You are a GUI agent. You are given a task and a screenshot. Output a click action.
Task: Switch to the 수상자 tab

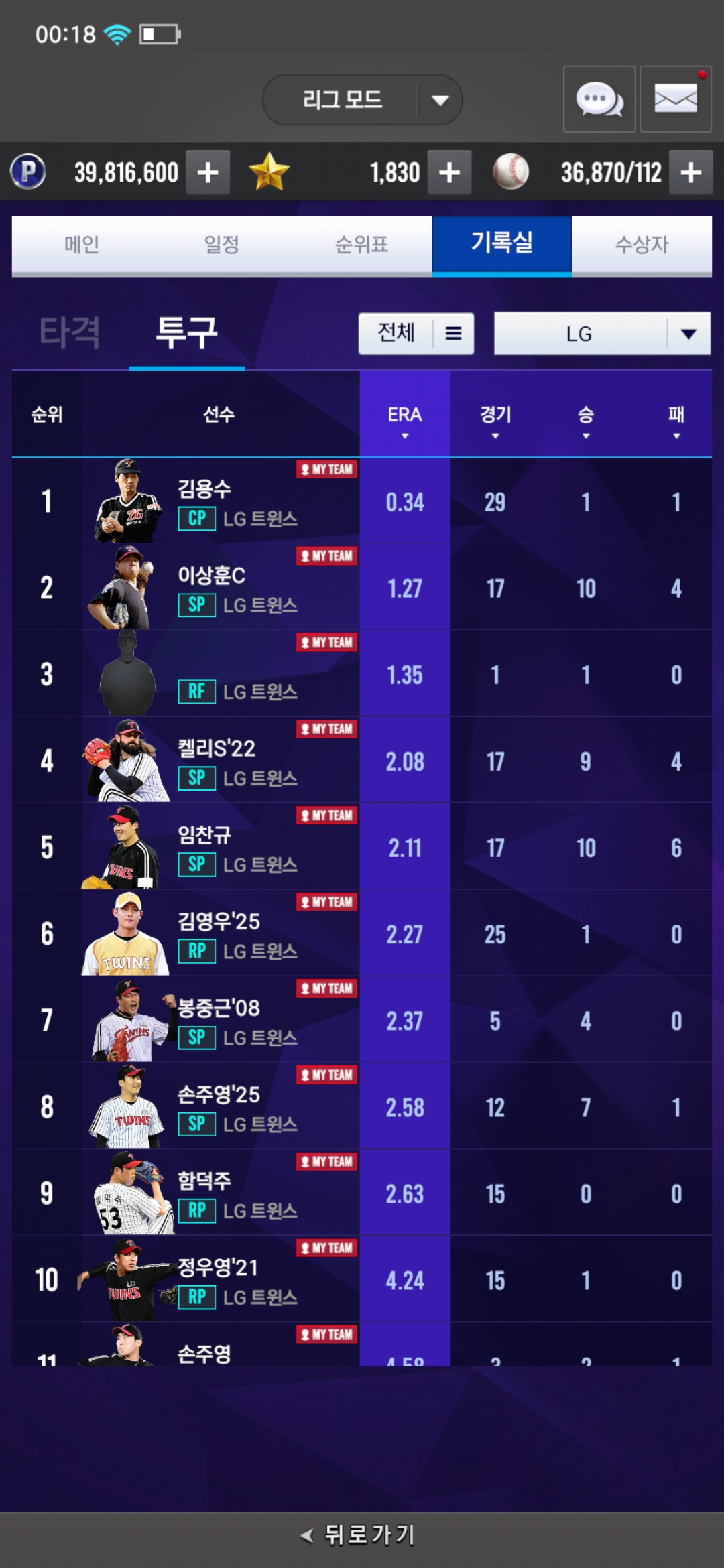point(642,244)
